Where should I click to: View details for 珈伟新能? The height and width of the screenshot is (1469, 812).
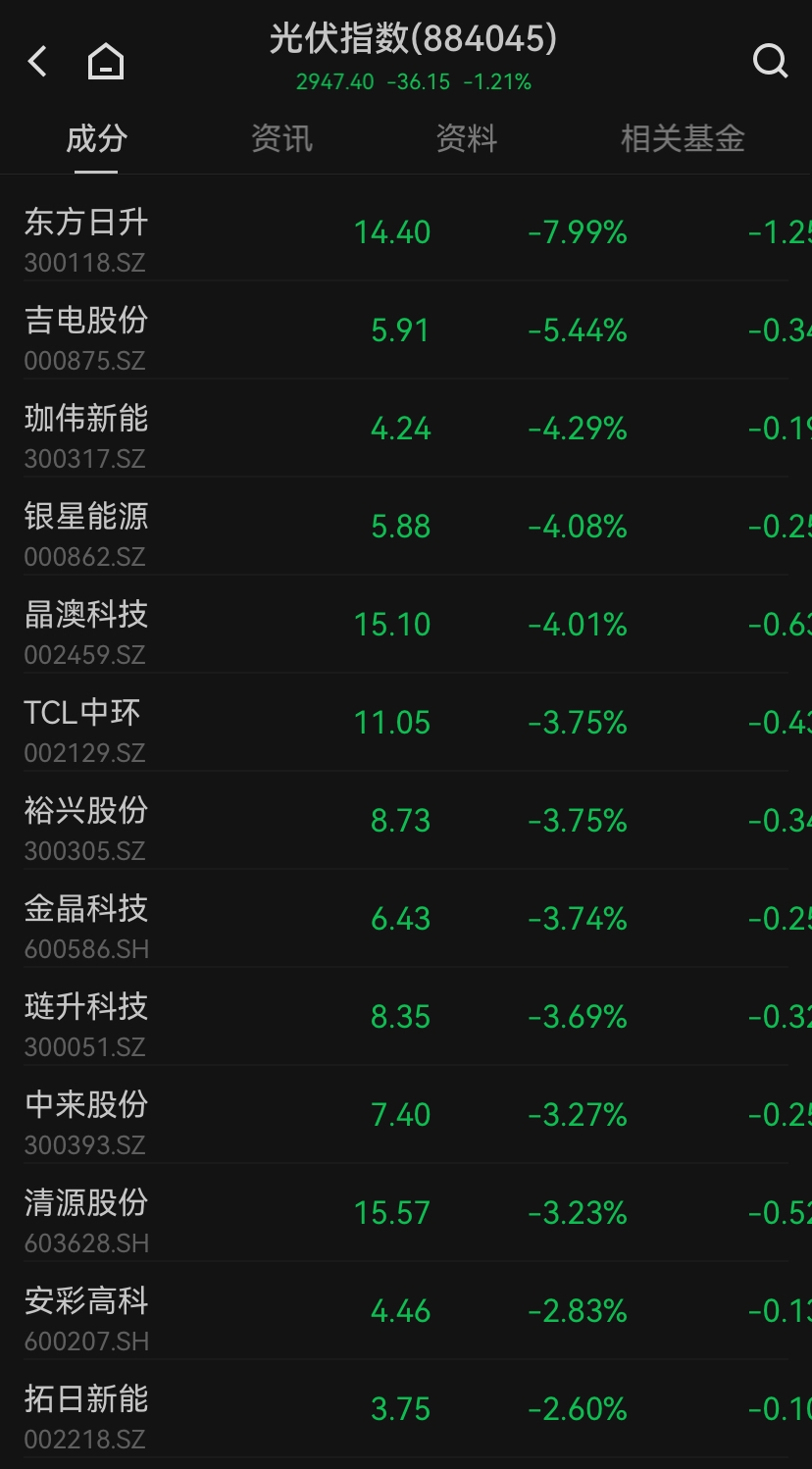pos(406,429)
